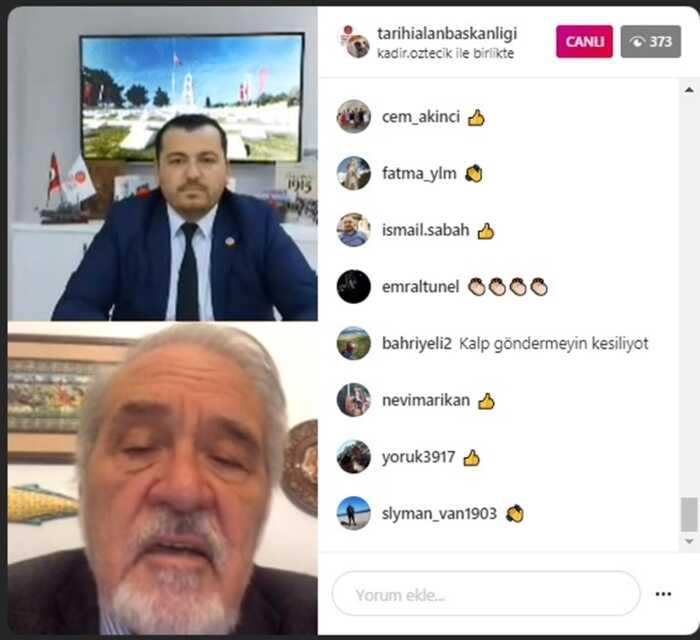Click the comments scroll down arrow
This screenshot has width=700, height=640.
coord(688,541)
